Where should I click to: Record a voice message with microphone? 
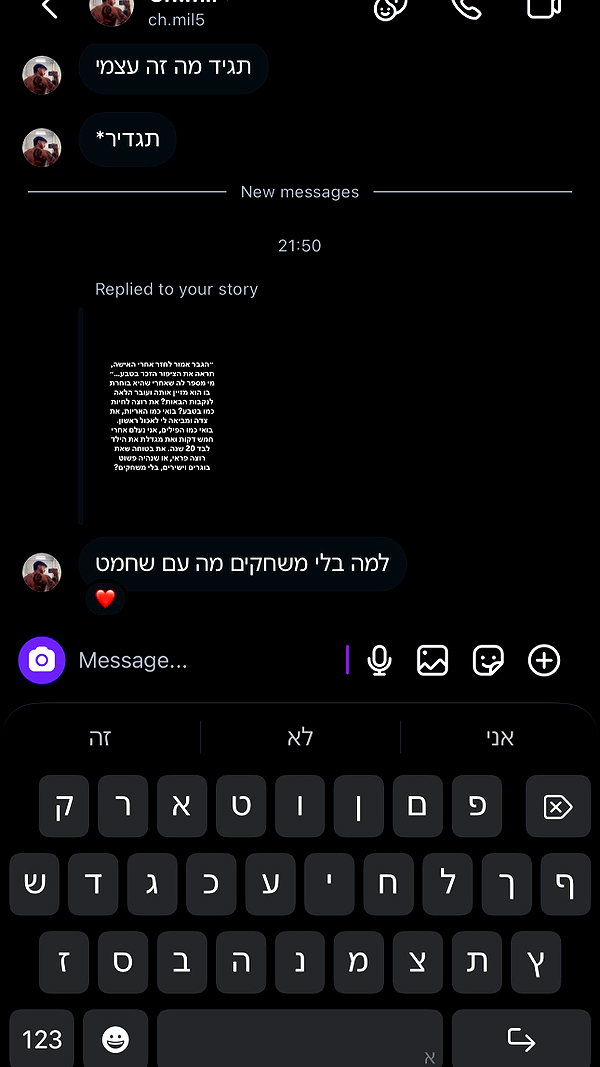379,660
